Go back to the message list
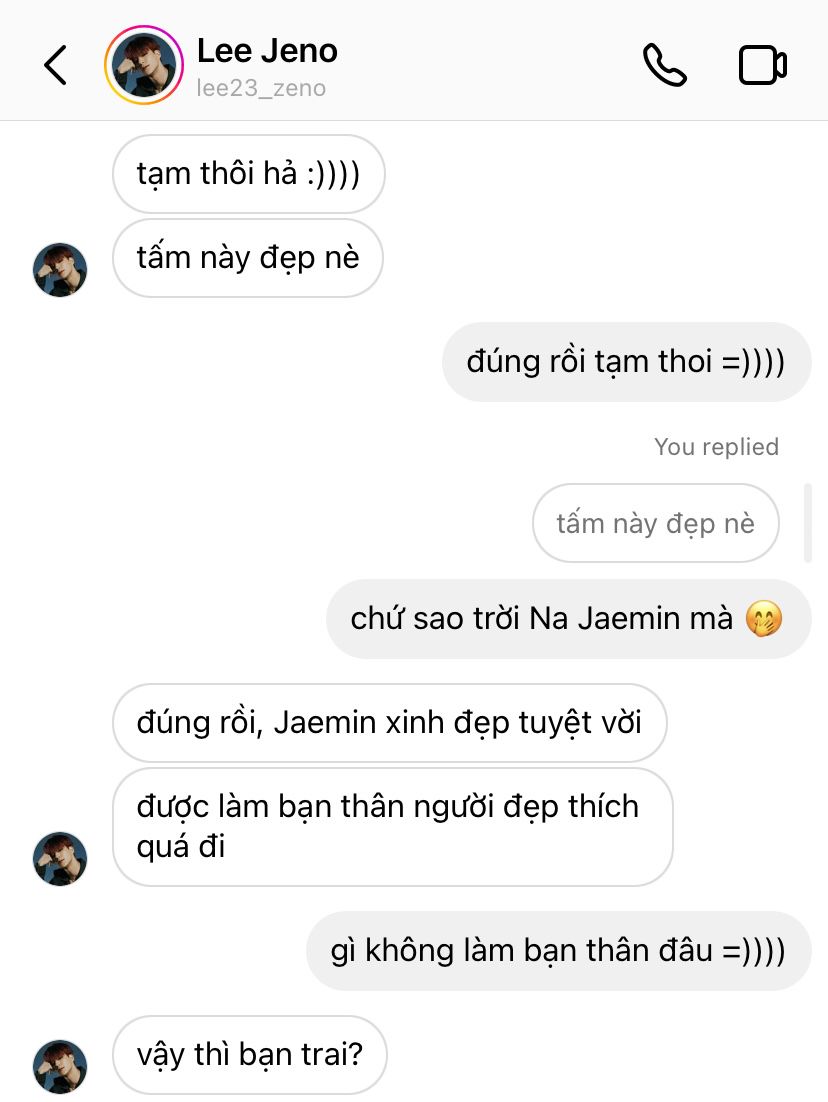 [x=56, y=66]
